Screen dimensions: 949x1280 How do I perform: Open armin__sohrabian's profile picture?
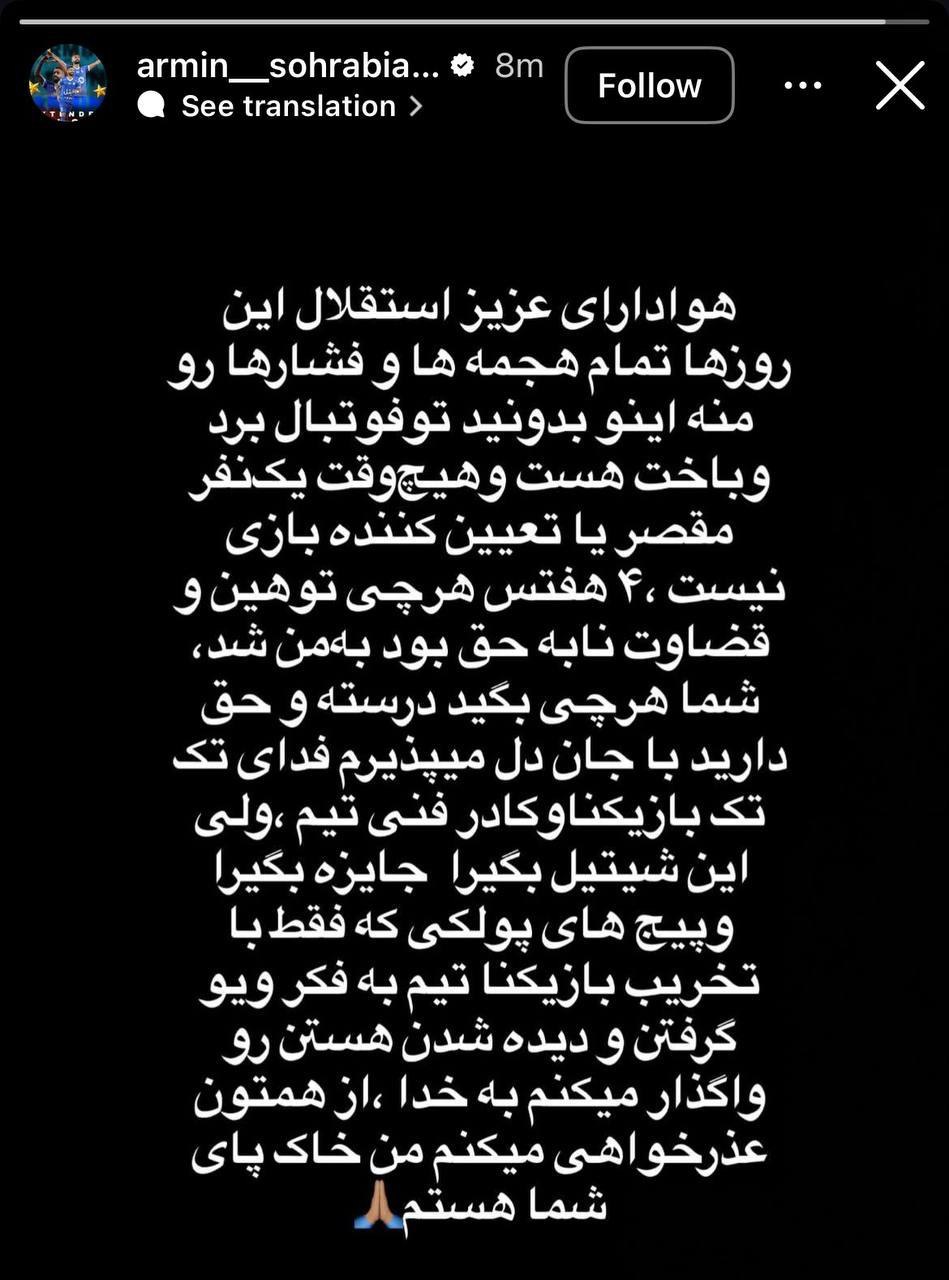click(68, 84)
